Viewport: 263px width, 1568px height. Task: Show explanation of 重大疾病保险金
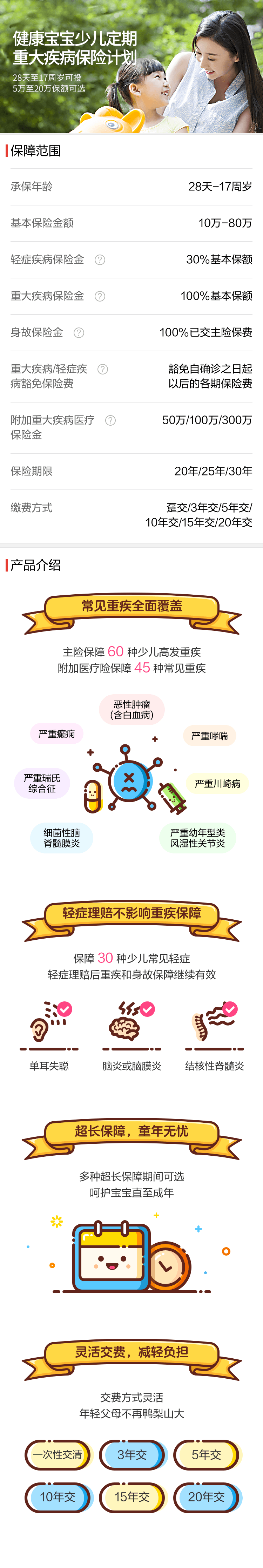(x=100, y=296)
